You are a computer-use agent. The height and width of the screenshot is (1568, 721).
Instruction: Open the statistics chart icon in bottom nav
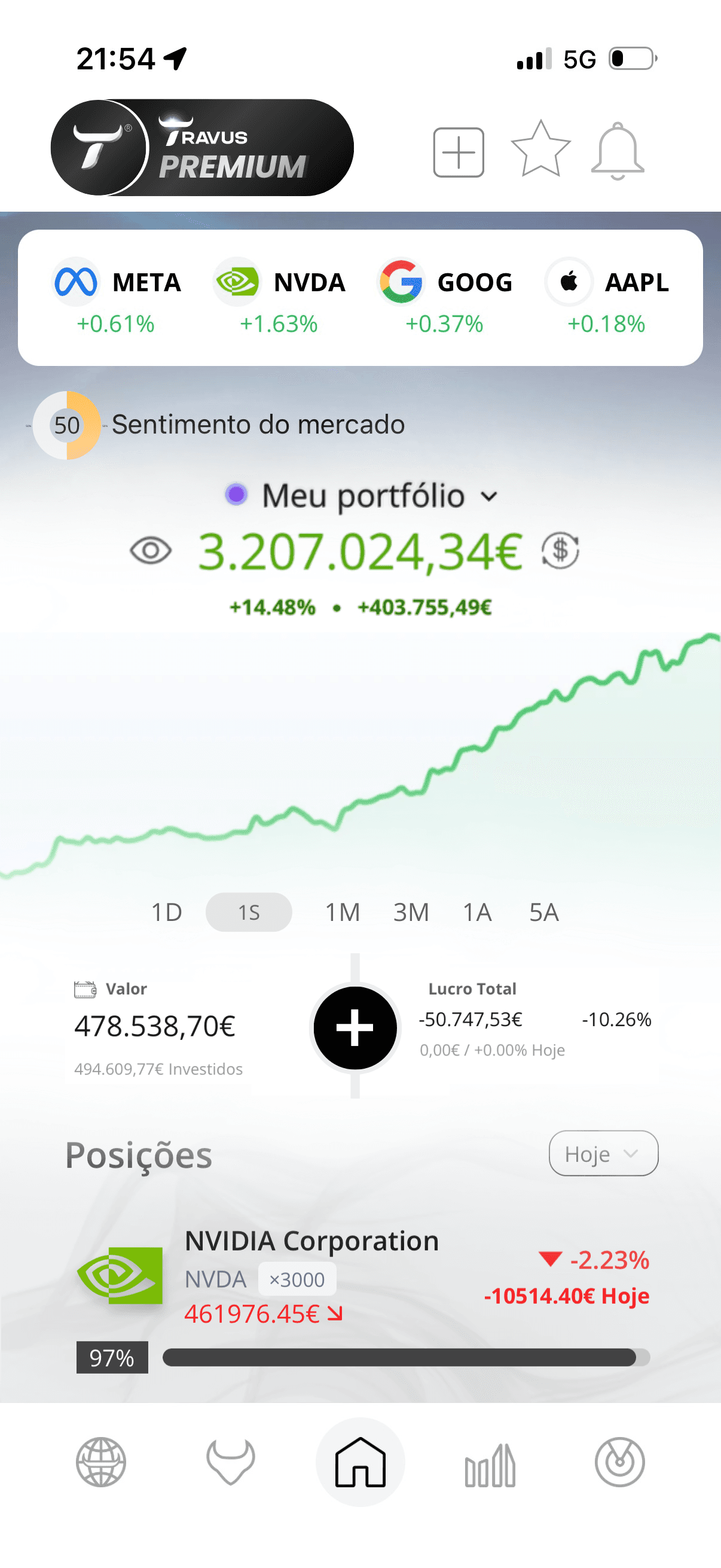pos(490,1465)
